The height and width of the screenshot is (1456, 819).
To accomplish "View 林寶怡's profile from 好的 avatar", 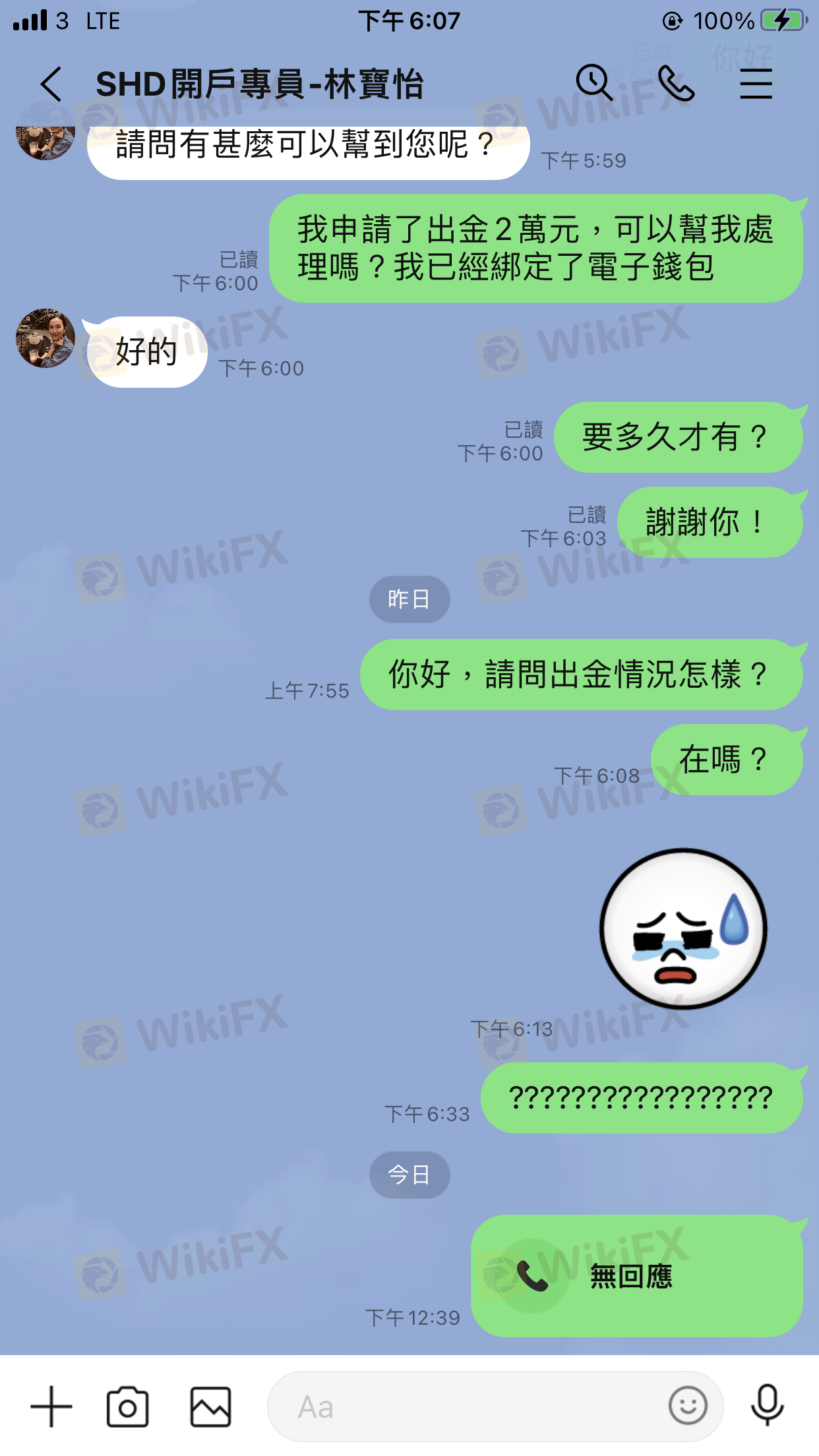I will [45, 338].
